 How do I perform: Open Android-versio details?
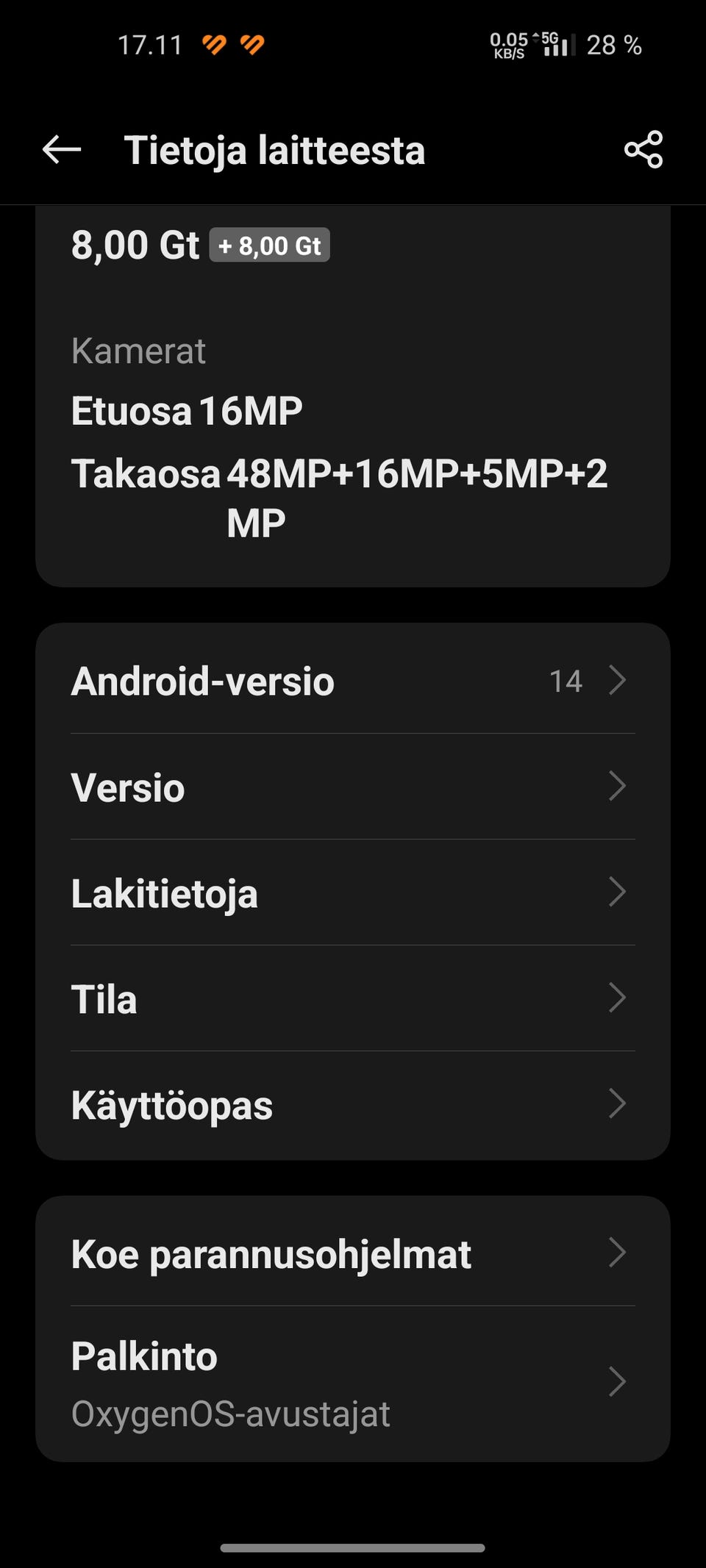click(353, 680)
